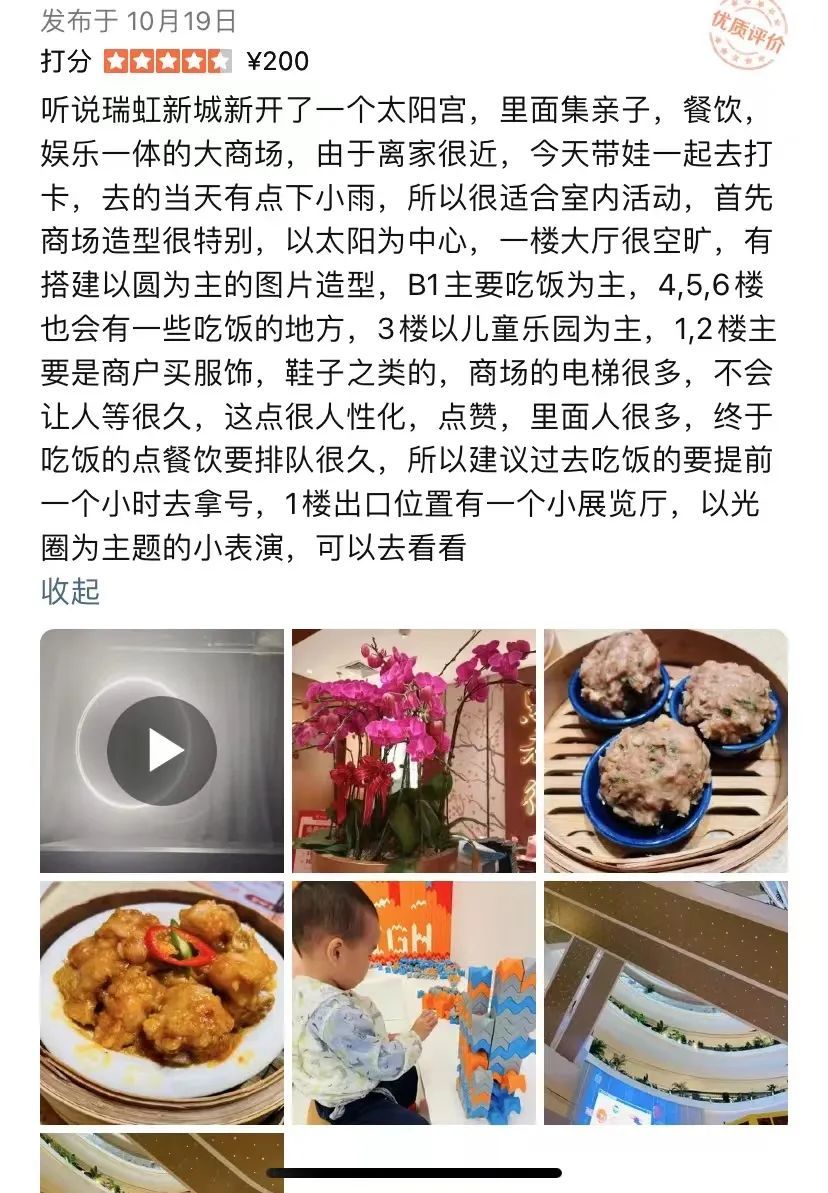View the steamed meatballs photo

665,750
